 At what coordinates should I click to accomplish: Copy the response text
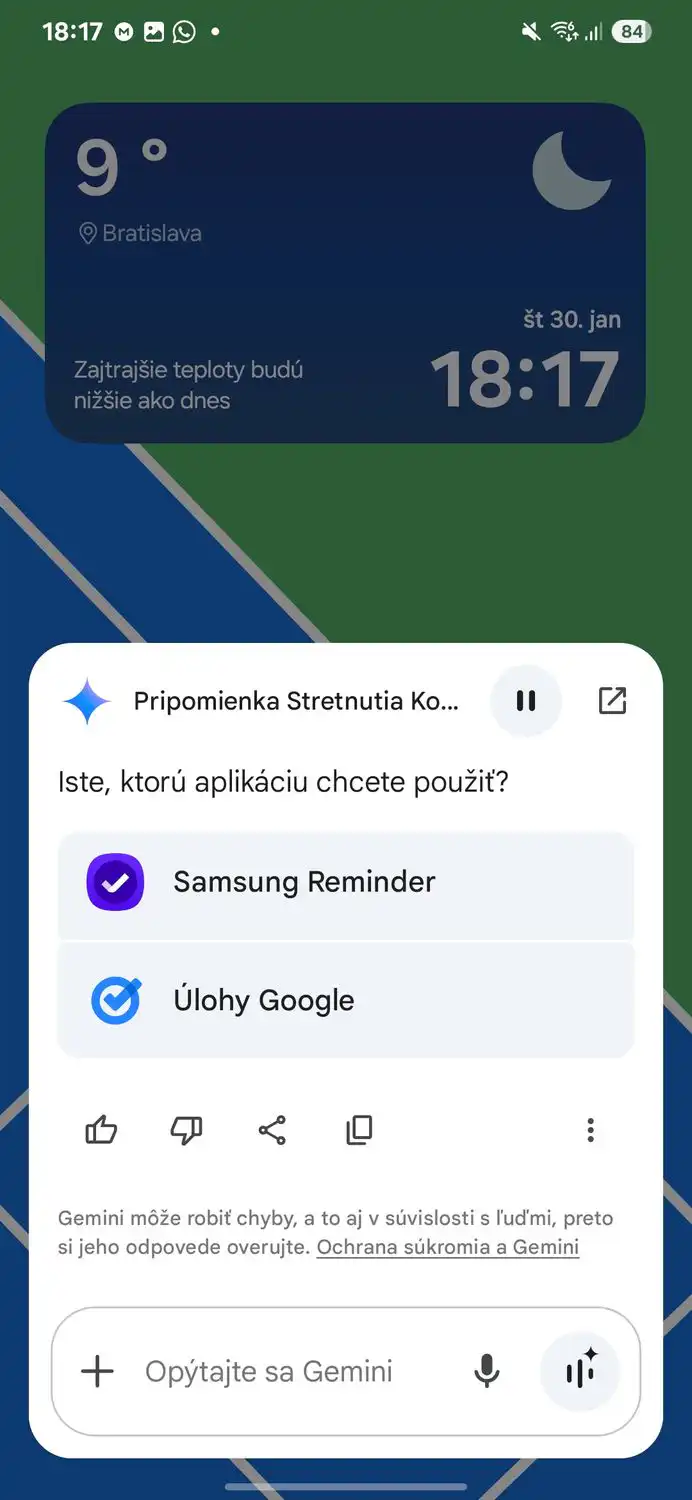click(358, 1131)
